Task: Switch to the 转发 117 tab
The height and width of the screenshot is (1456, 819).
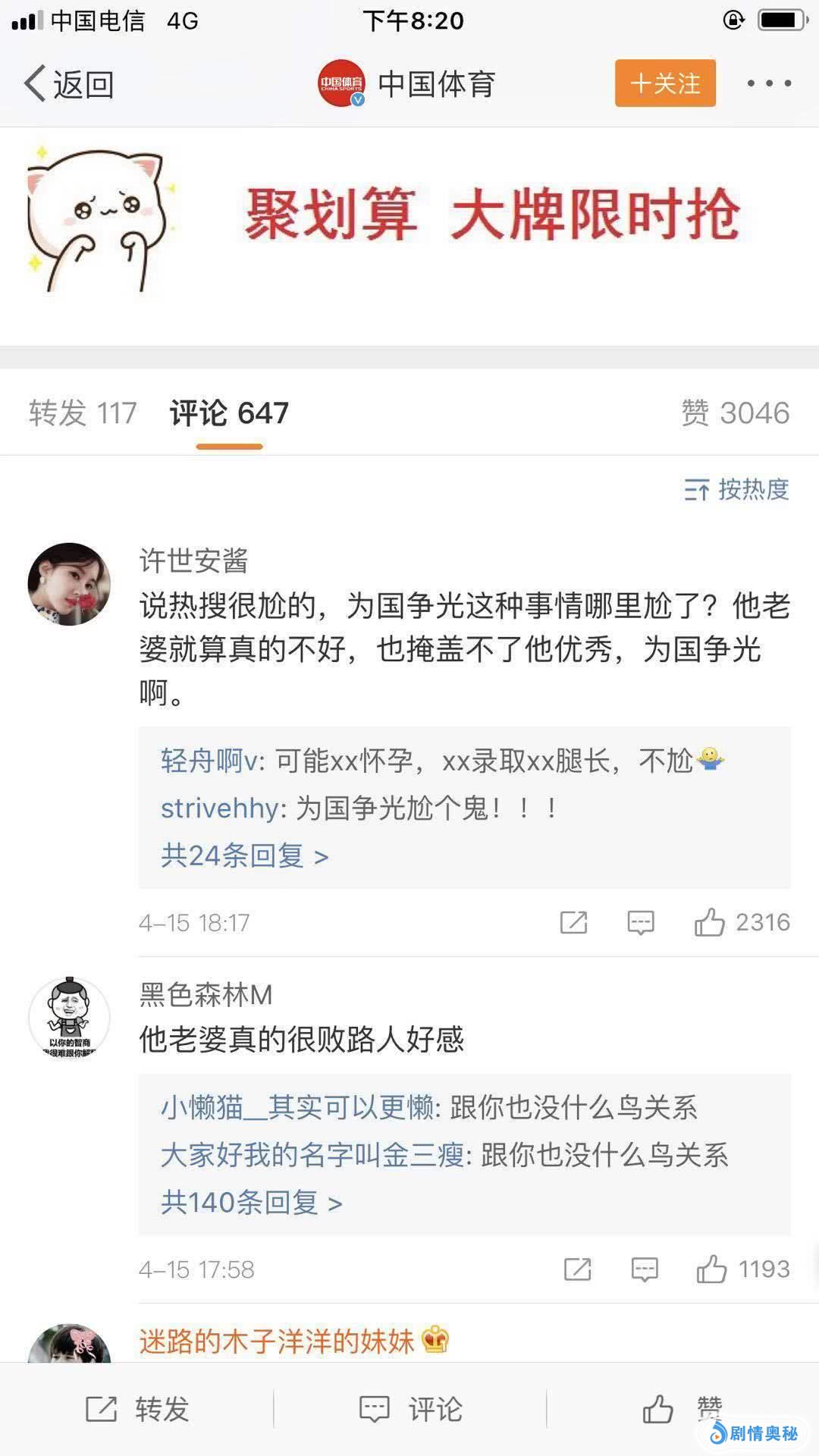Action: click(83, 413)
